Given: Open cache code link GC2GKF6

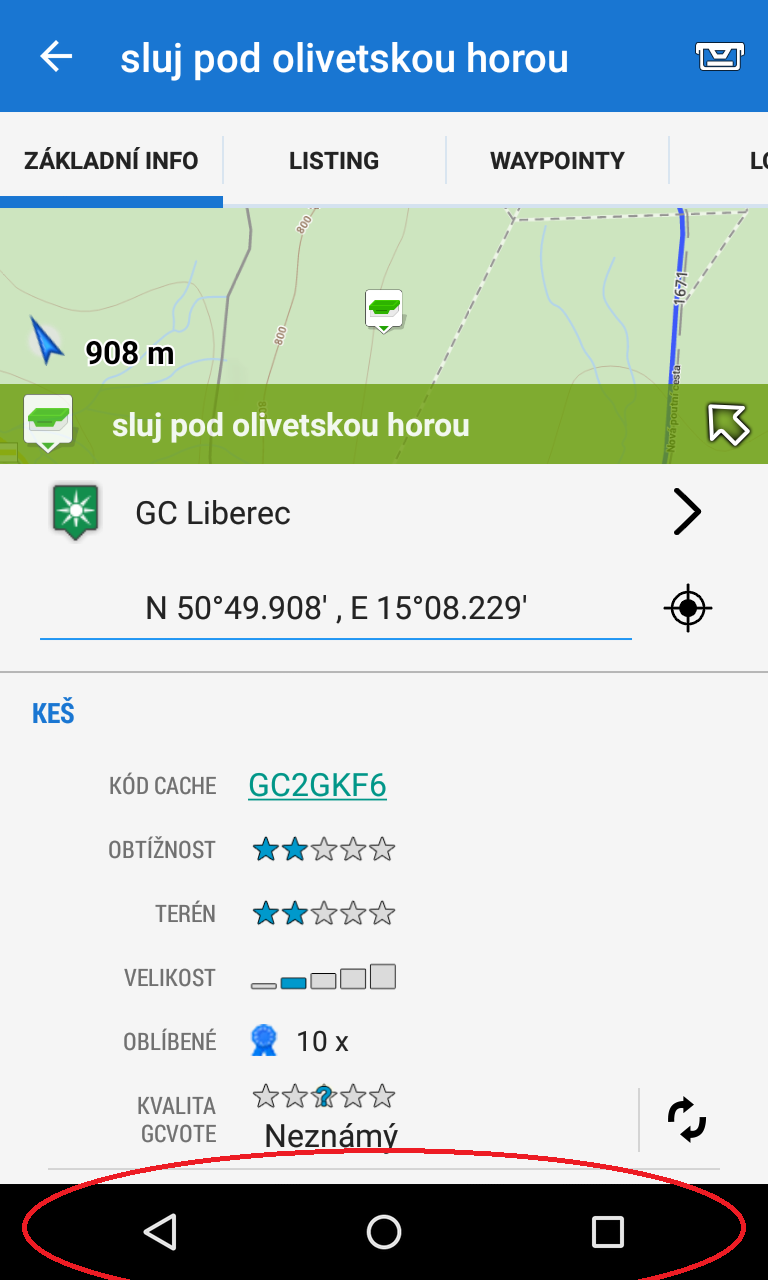Looking at the screenshot, I should pos(317,786).
